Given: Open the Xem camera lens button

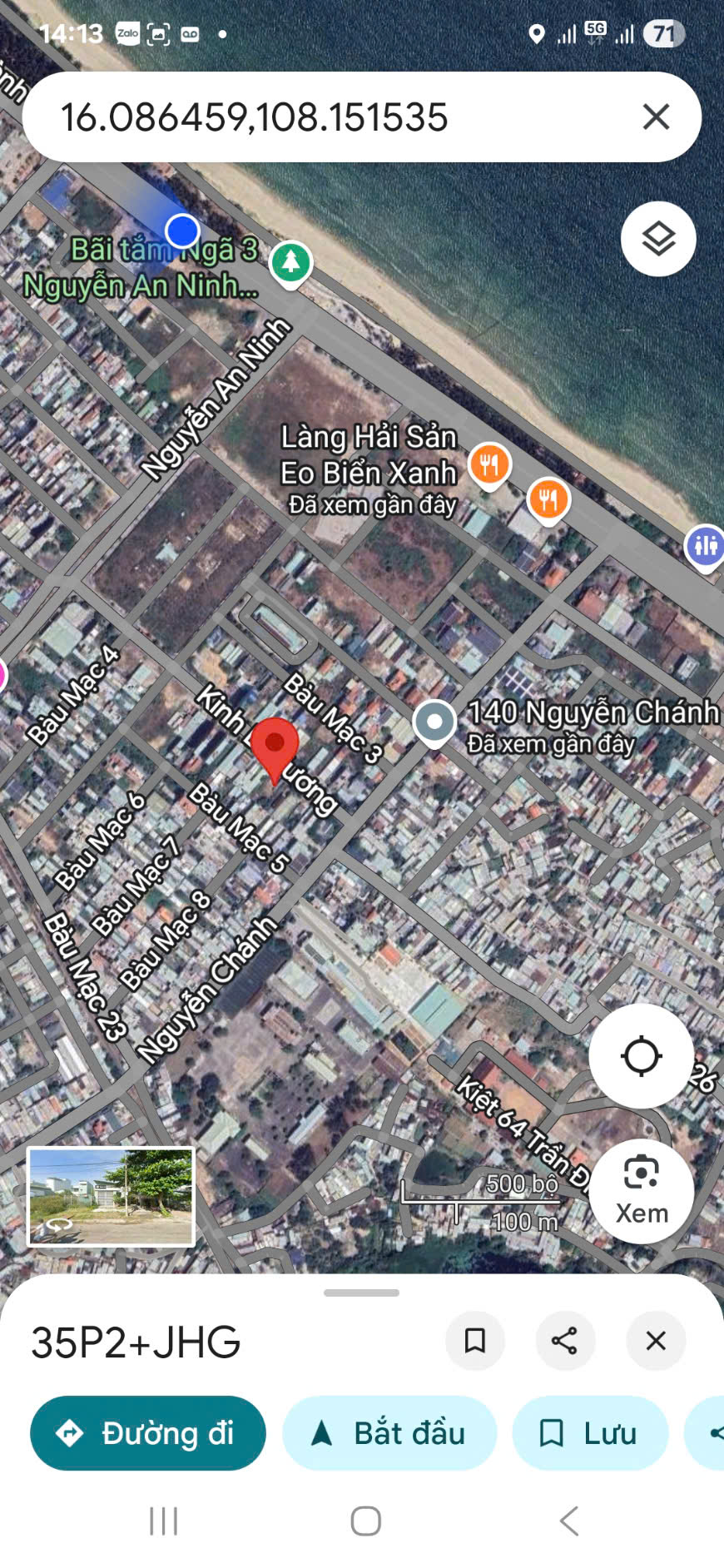Looking at the screenshot, I should click(x=642, y=1191).
